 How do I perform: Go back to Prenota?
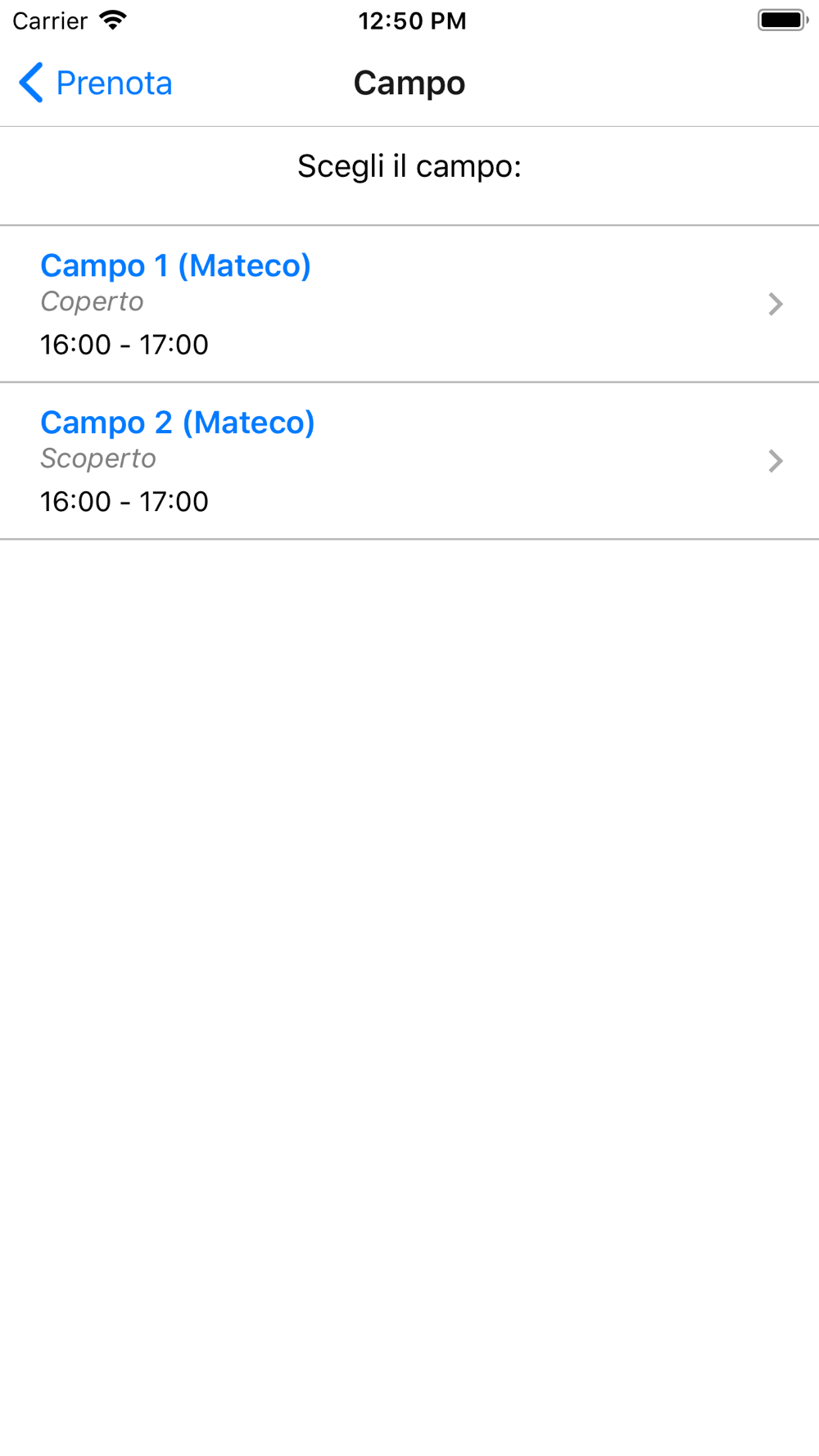[x=96, y=83]
